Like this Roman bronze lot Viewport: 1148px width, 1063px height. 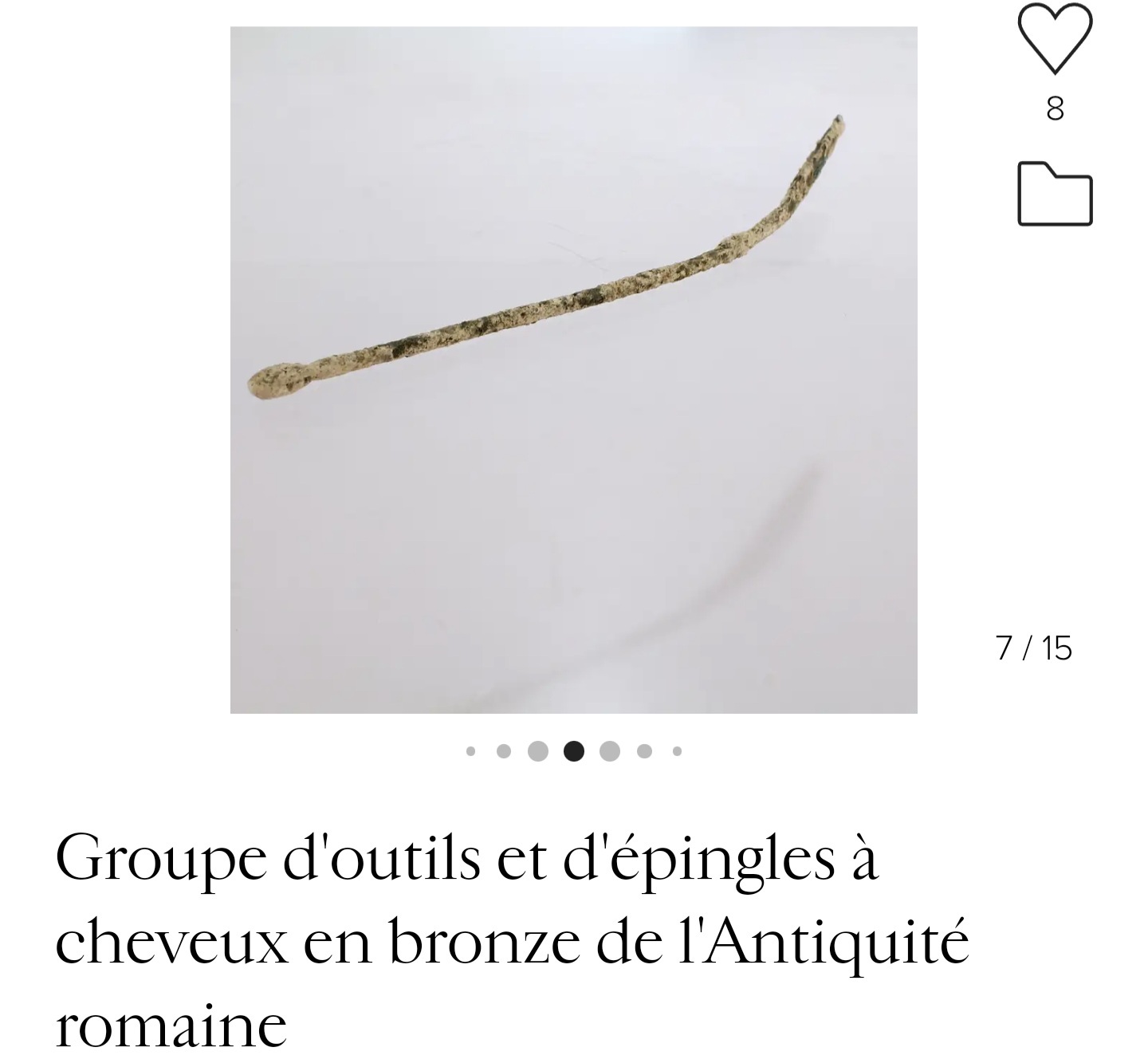coord(1054,37)
